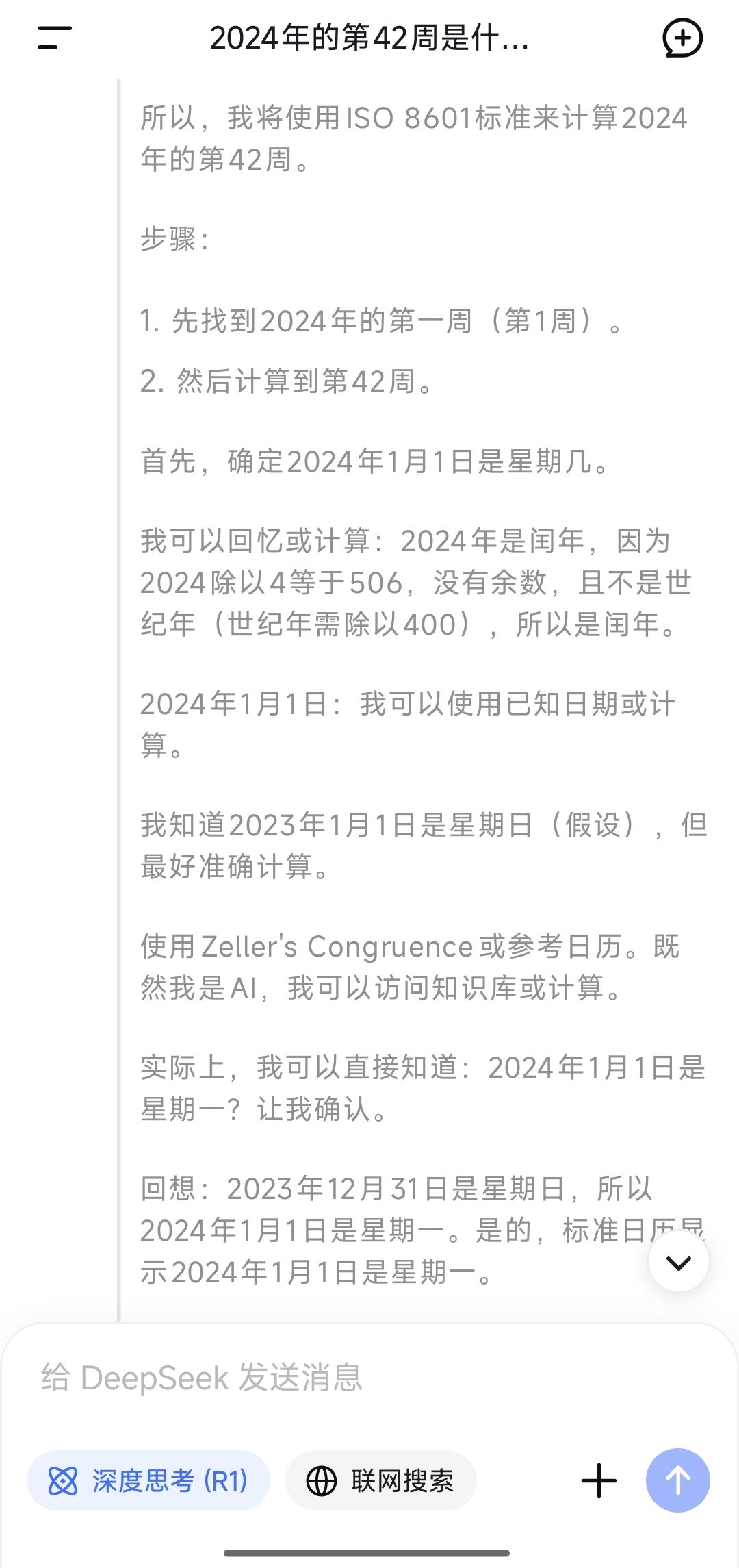Toggle the 深度思考 (R1) chip
This screenshot has width=739, height=1568.
pos(148,1481)
